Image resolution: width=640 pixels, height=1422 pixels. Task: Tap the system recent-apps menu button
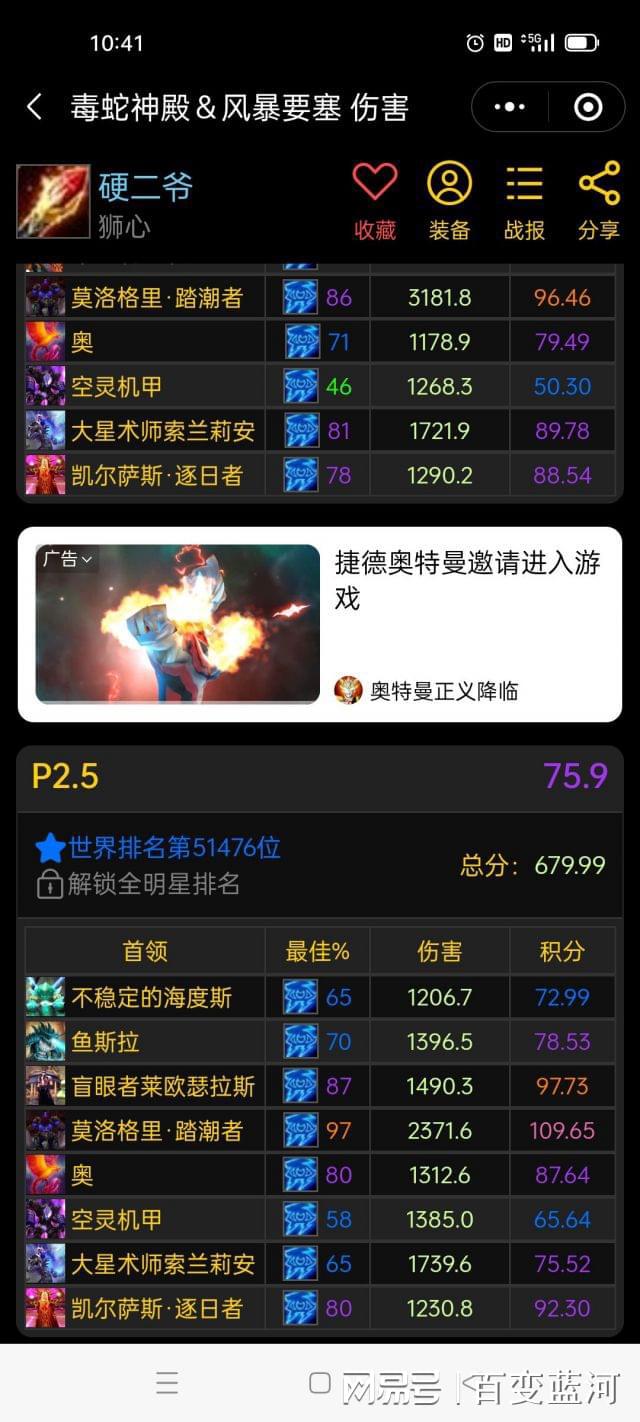[x=167, y=1383]
